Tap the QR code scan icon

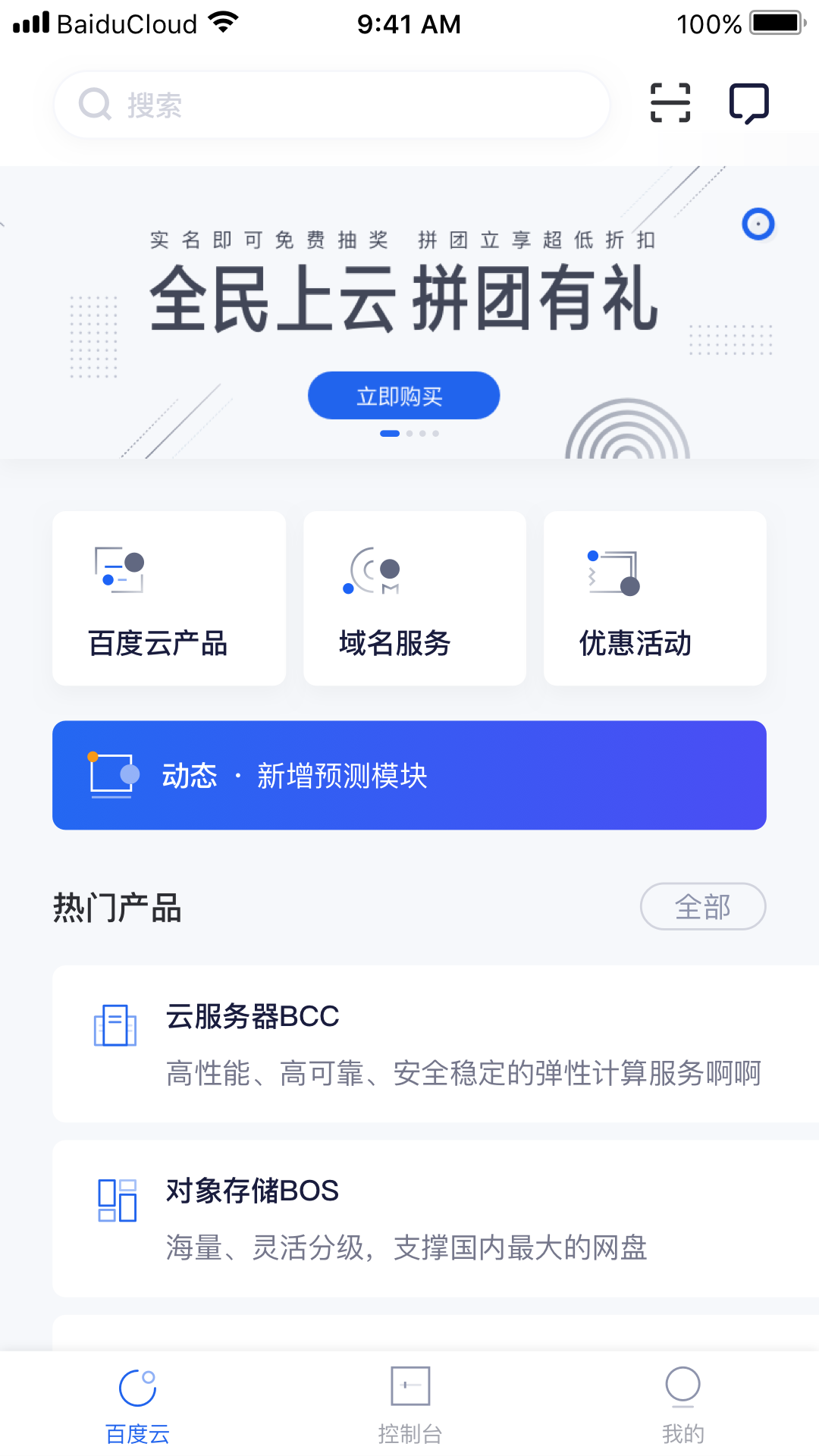670,103
